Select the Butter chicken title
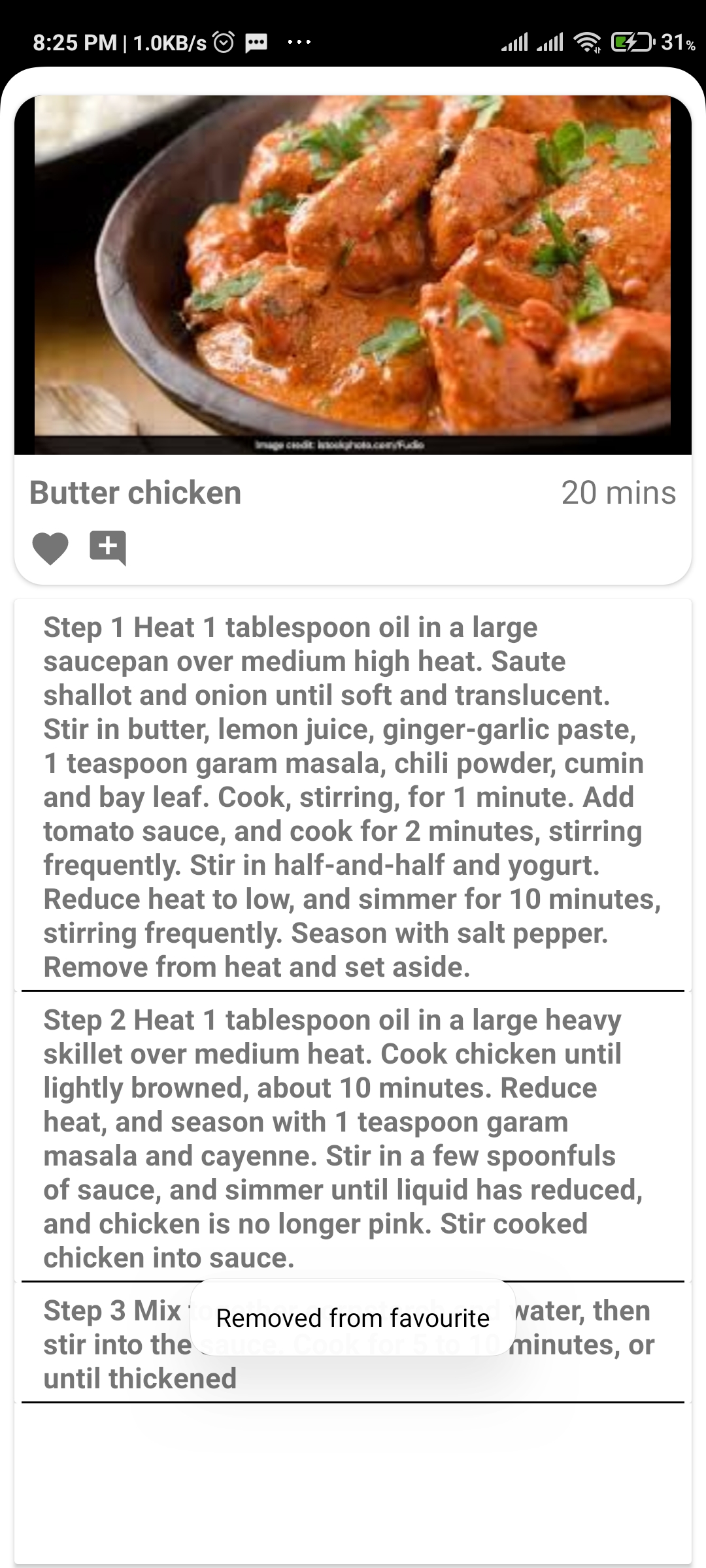 click(137, 494)
